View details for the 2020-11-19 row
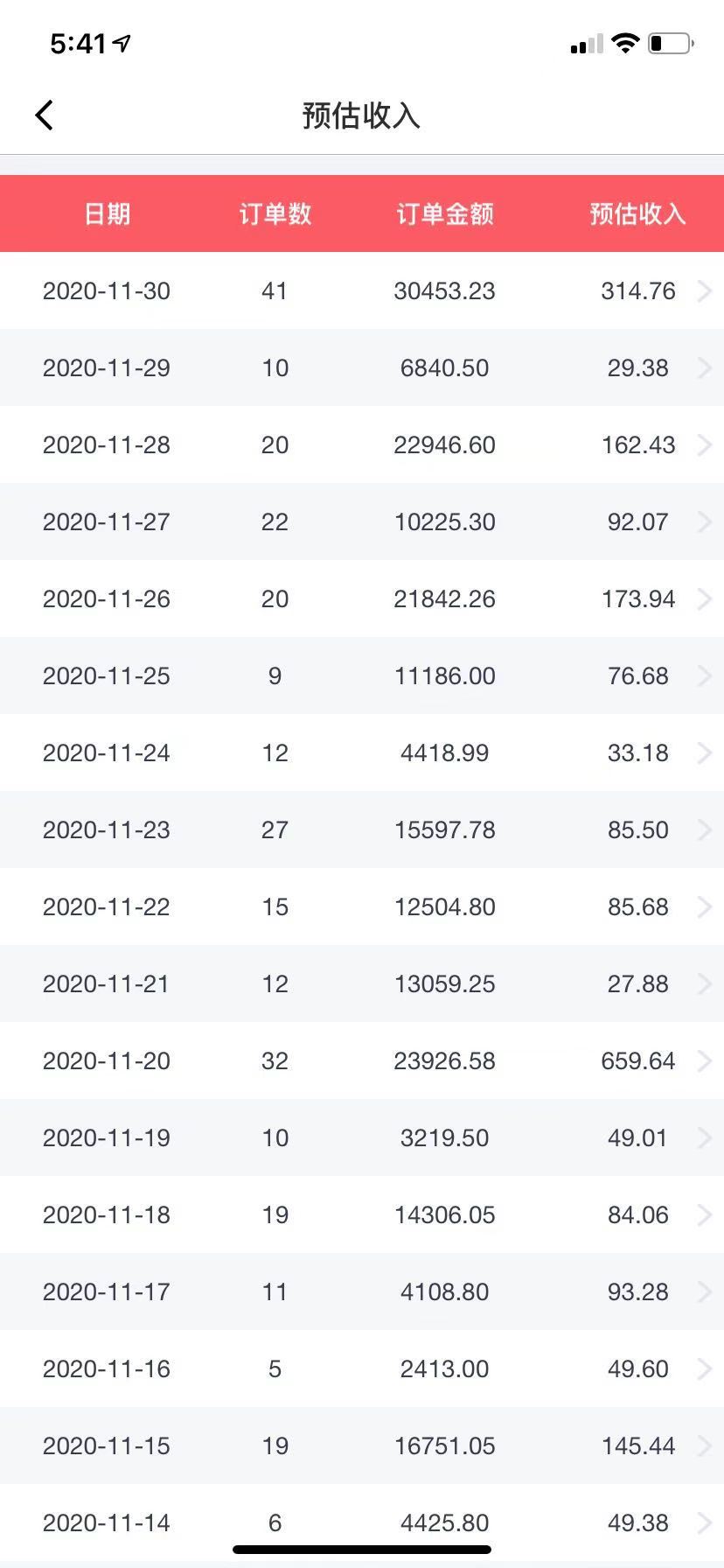Screen dimensions: 724x1568 click(x=362, y=1137)
